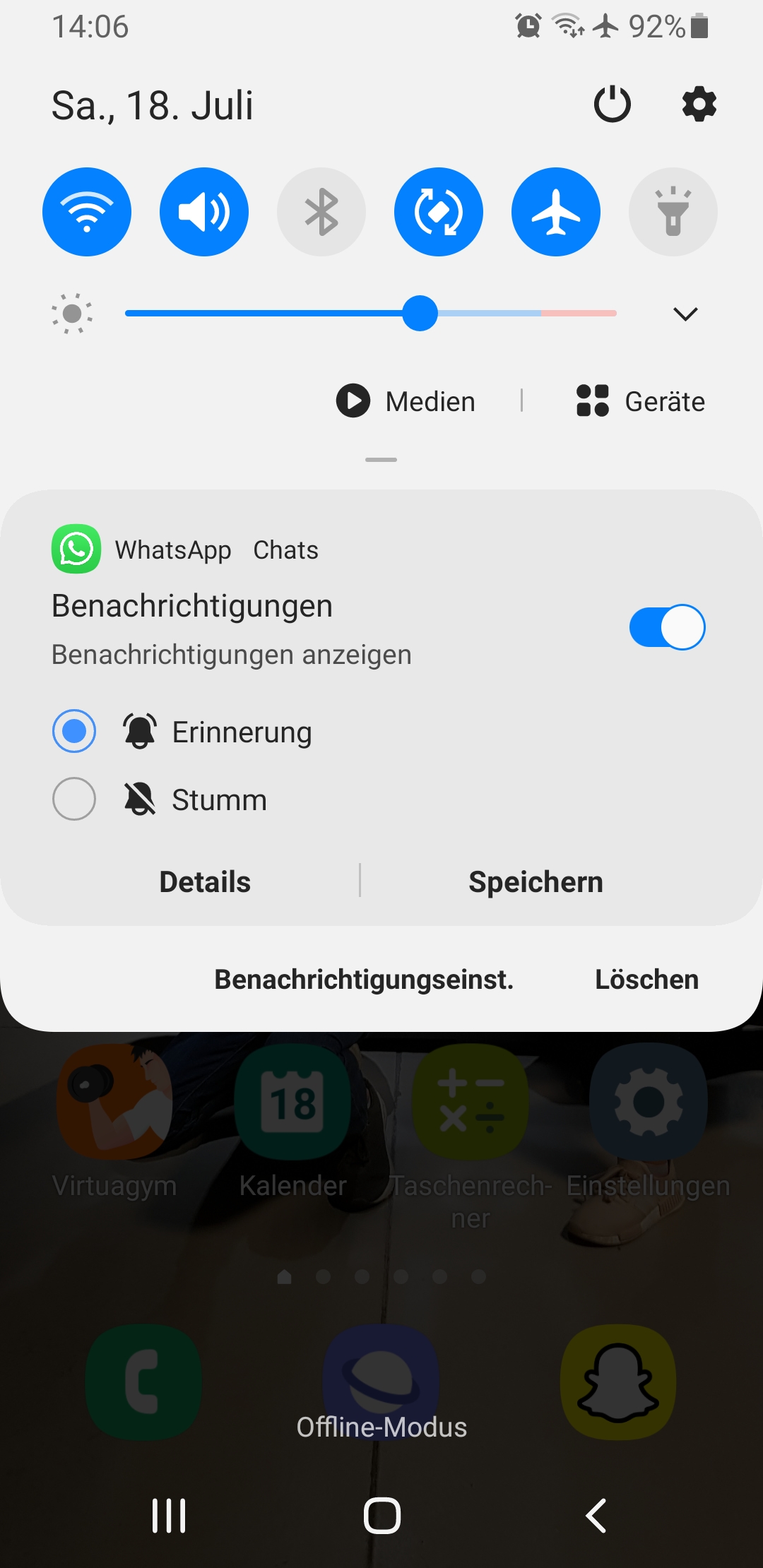Screen dimensions: 763x1568
Task: Tap Löschen to clear notifications
Action: point(646,980)
